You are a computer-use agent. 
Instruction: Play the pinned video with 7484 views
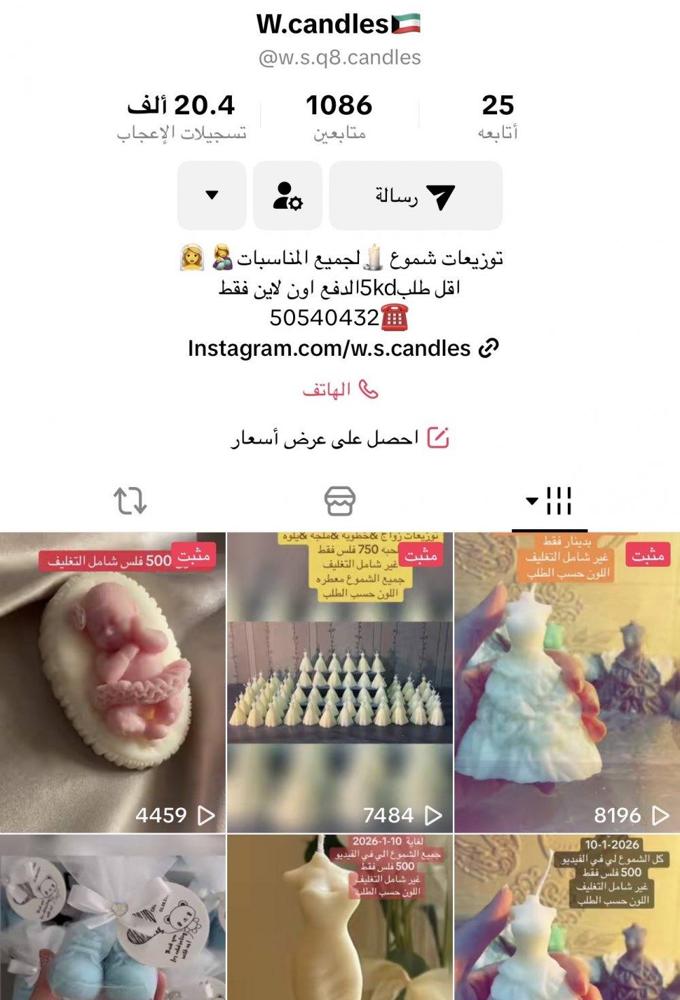pyautogui.click(x=340, y=682)
